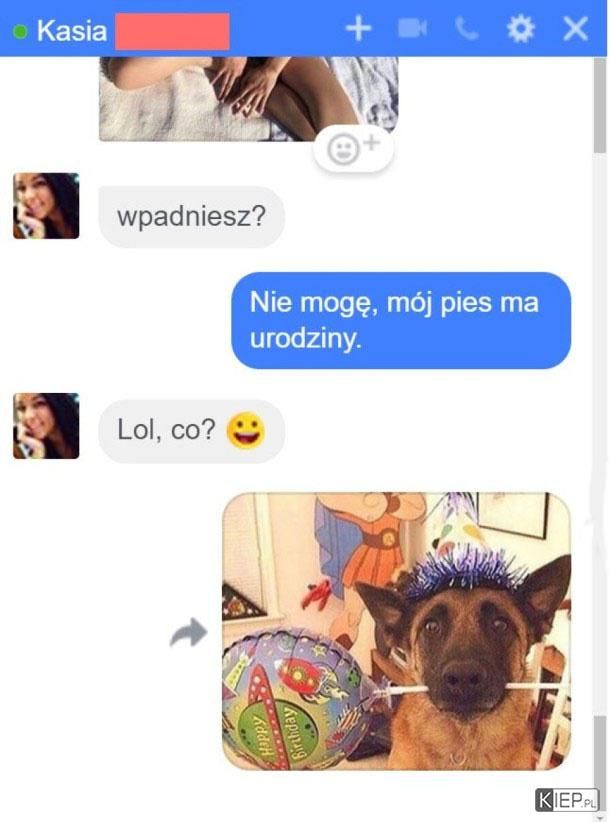Open chat settings gear
The image size is (610, 822).
pos(520,29)
